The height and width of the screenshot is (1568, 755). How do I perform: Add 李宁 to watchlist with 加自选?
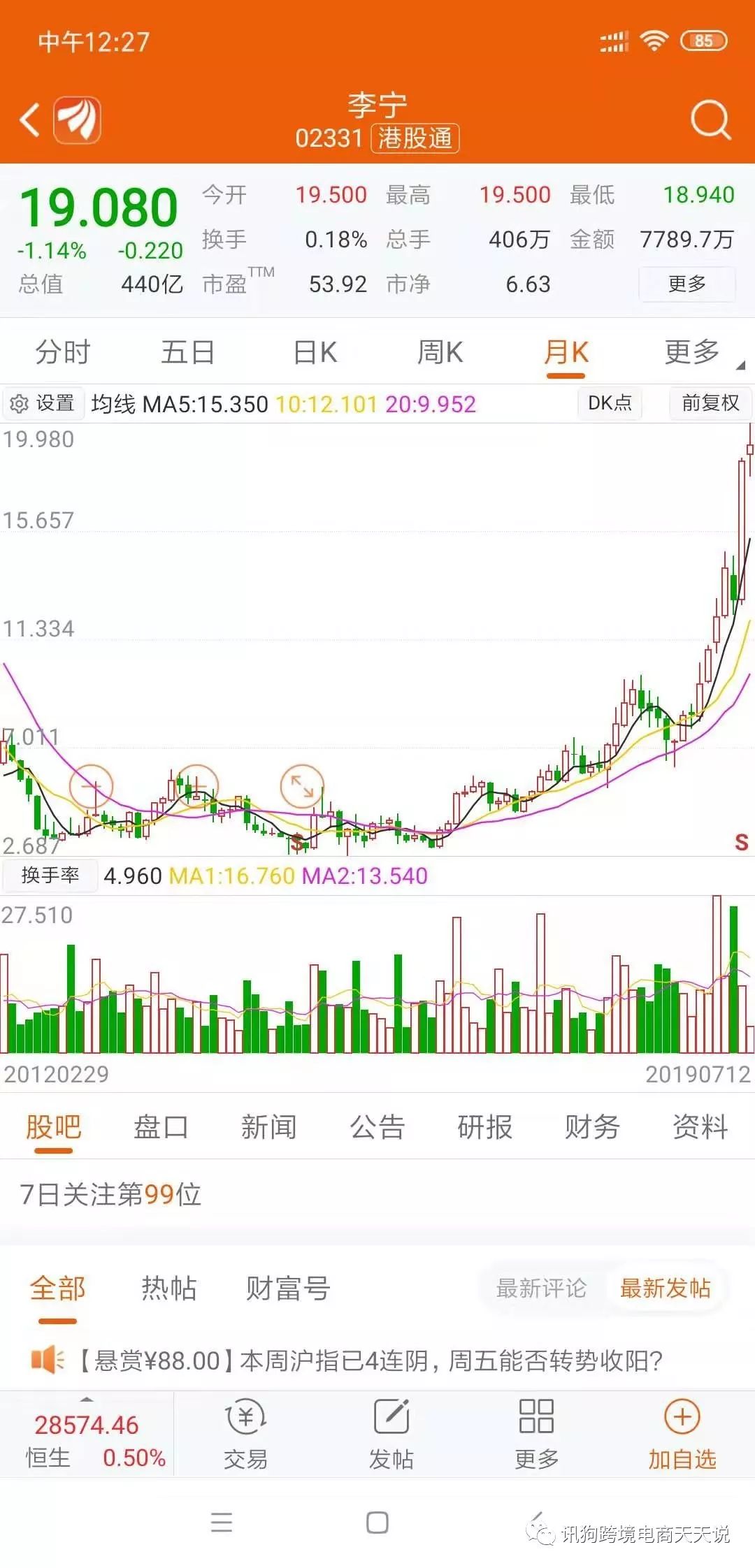682,1435
